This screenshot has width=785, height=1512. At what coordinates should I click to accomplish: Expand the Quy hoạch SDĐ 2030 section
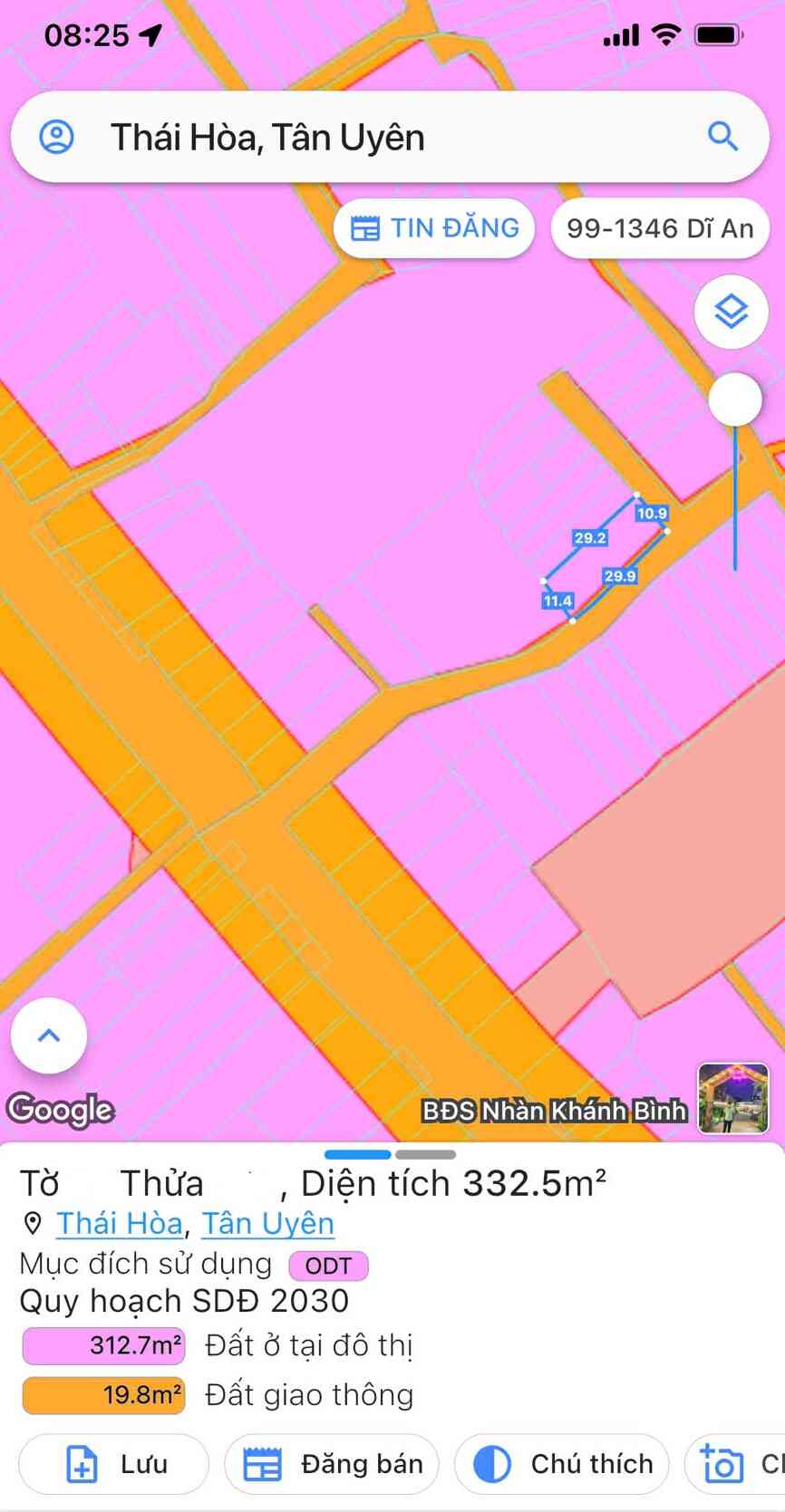(185, 1302)
